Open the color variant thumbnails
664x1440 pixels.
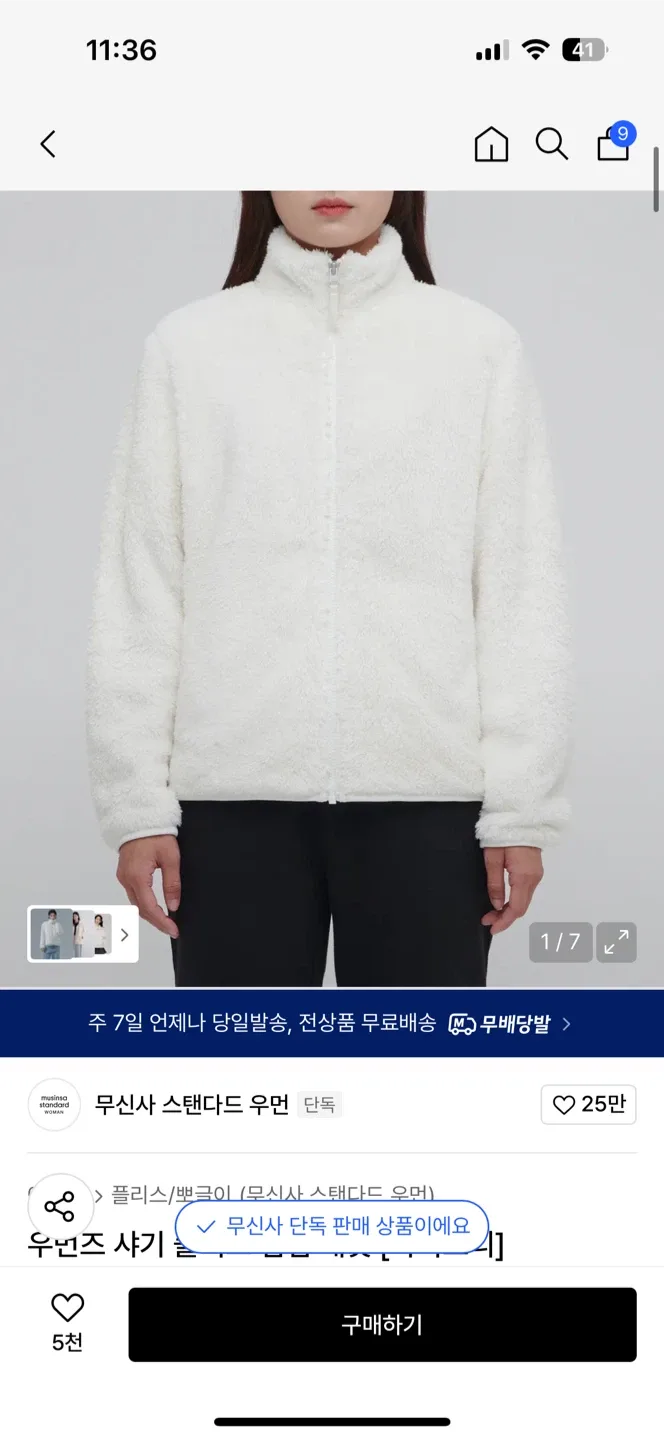coord(82,934)
